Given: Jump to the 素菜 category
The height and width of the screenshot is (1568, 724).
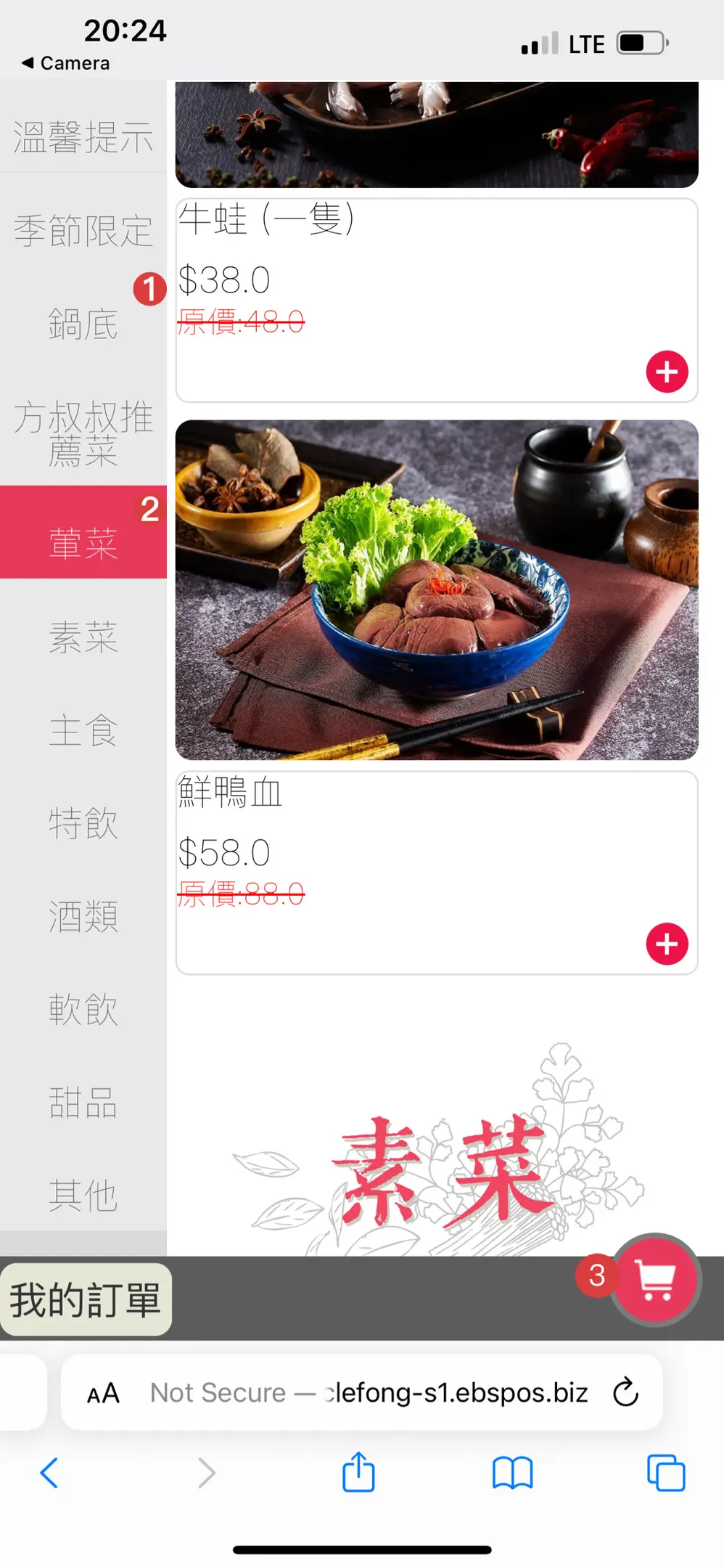Looking at the screenshot, I should 83,637.
